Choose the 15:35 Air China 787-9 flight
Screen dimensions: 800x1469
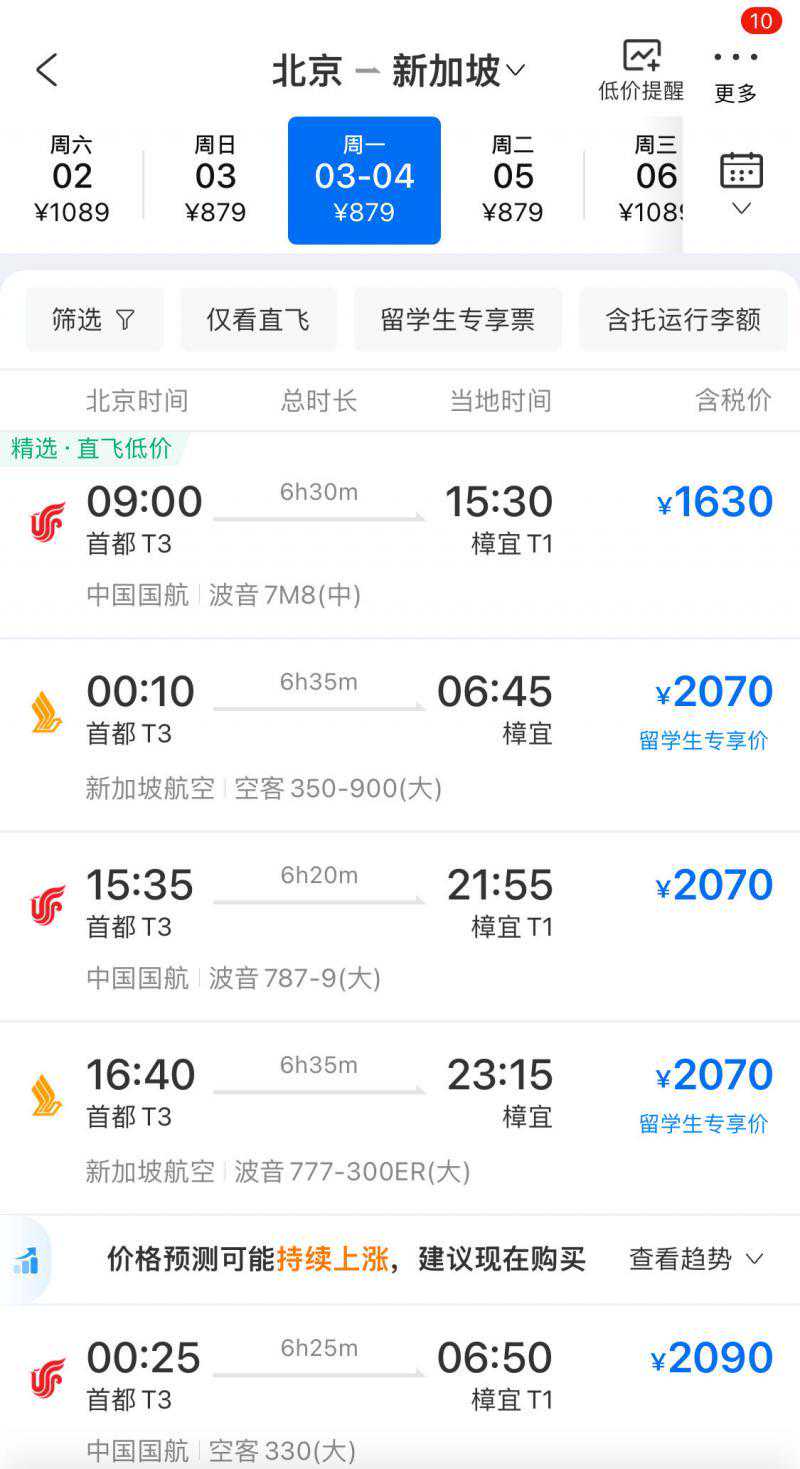click(x=400, y=927)
